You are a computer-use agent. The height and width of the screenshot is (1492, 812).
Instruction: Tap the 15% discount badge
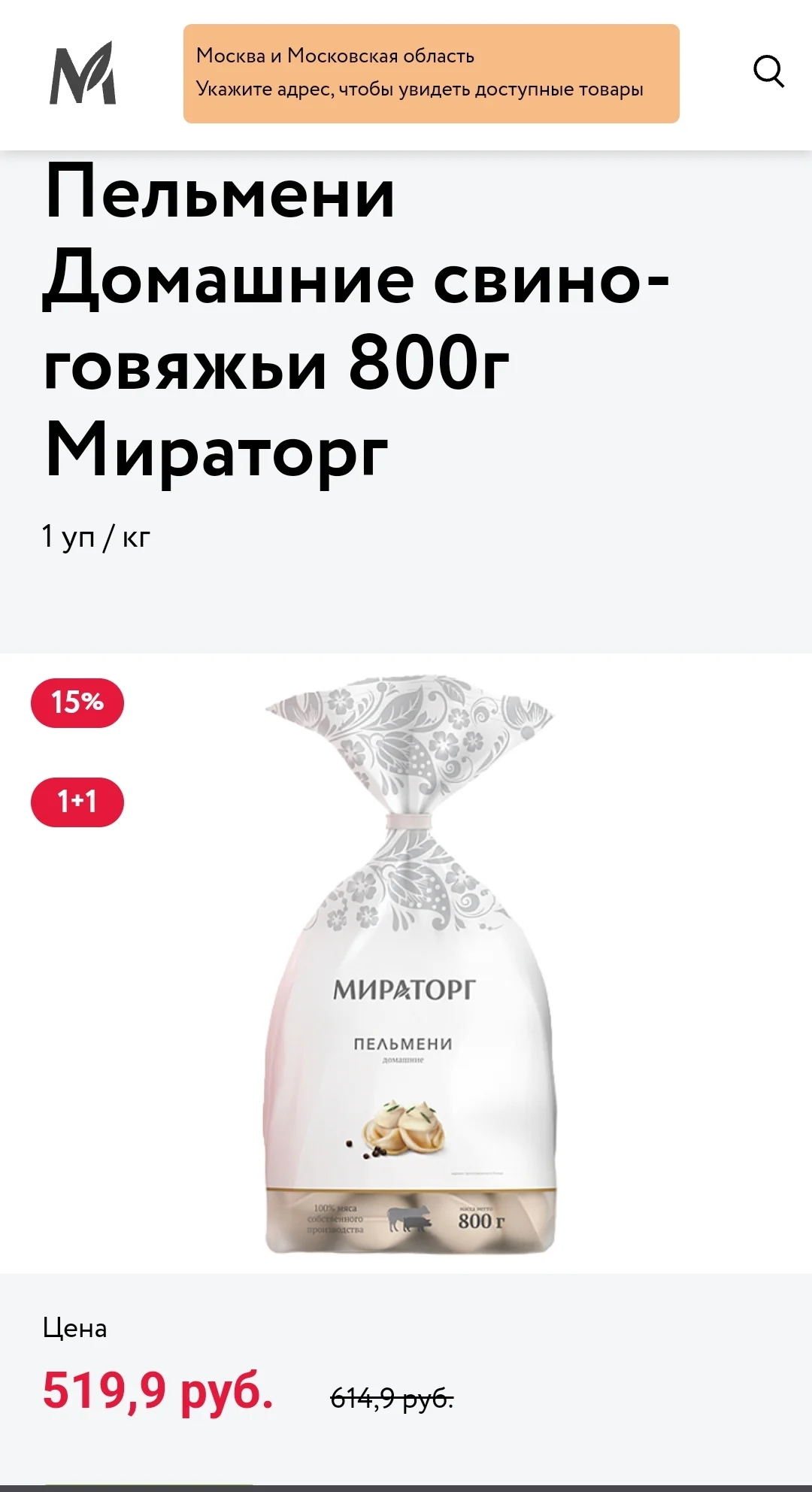click(77, 704)
